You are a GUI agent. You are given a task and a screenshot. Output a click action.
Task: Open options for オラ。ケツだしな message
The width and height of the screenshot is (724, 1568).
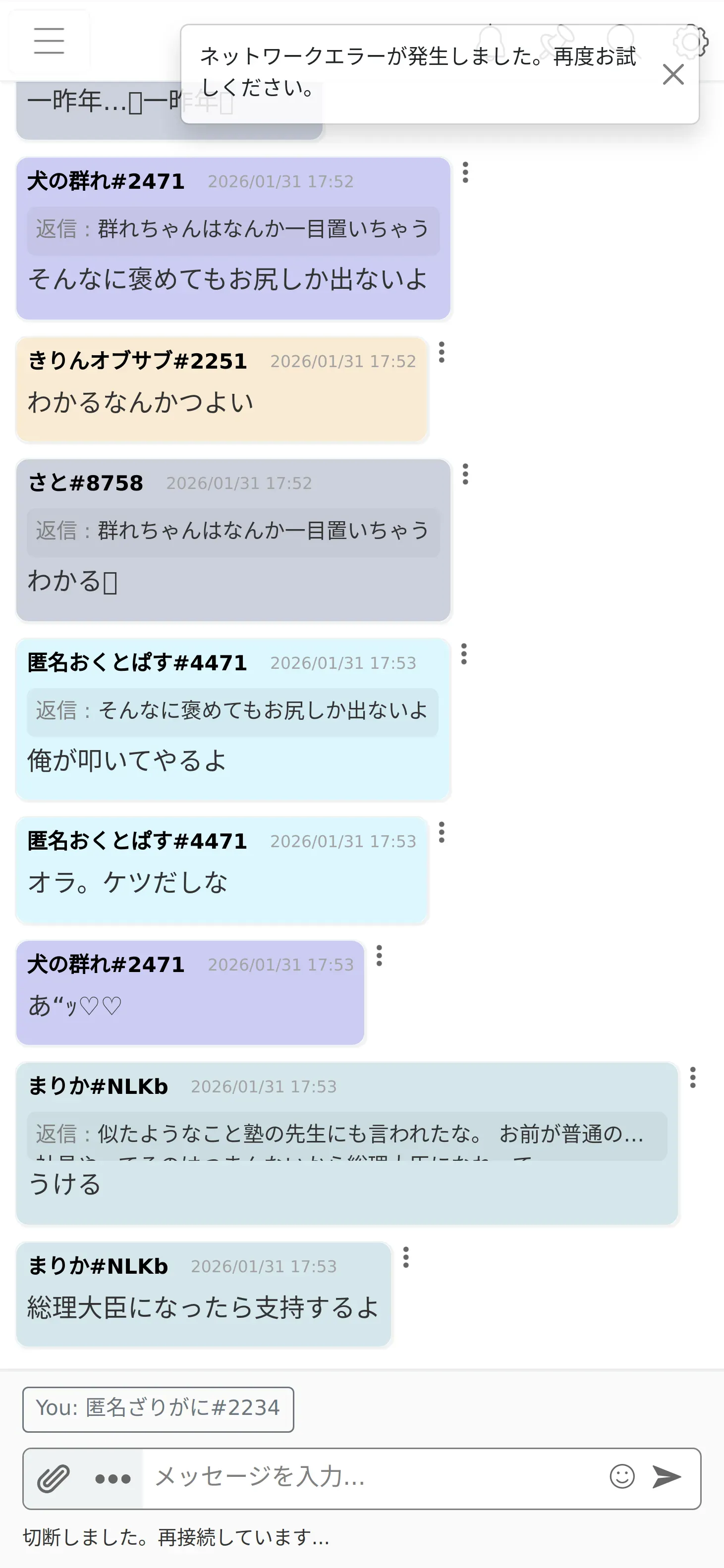(442, 833)
